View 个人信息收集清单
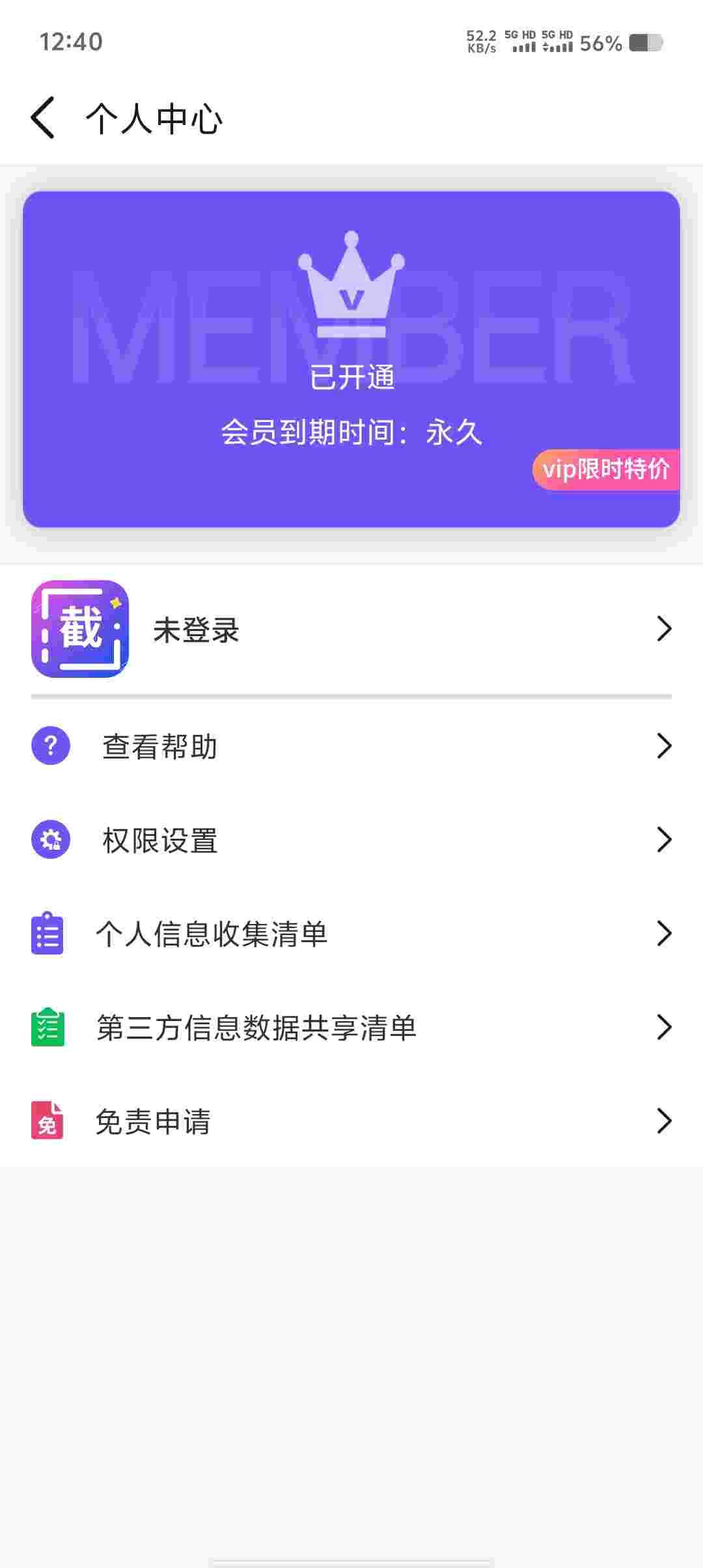 tap(351, 934)
